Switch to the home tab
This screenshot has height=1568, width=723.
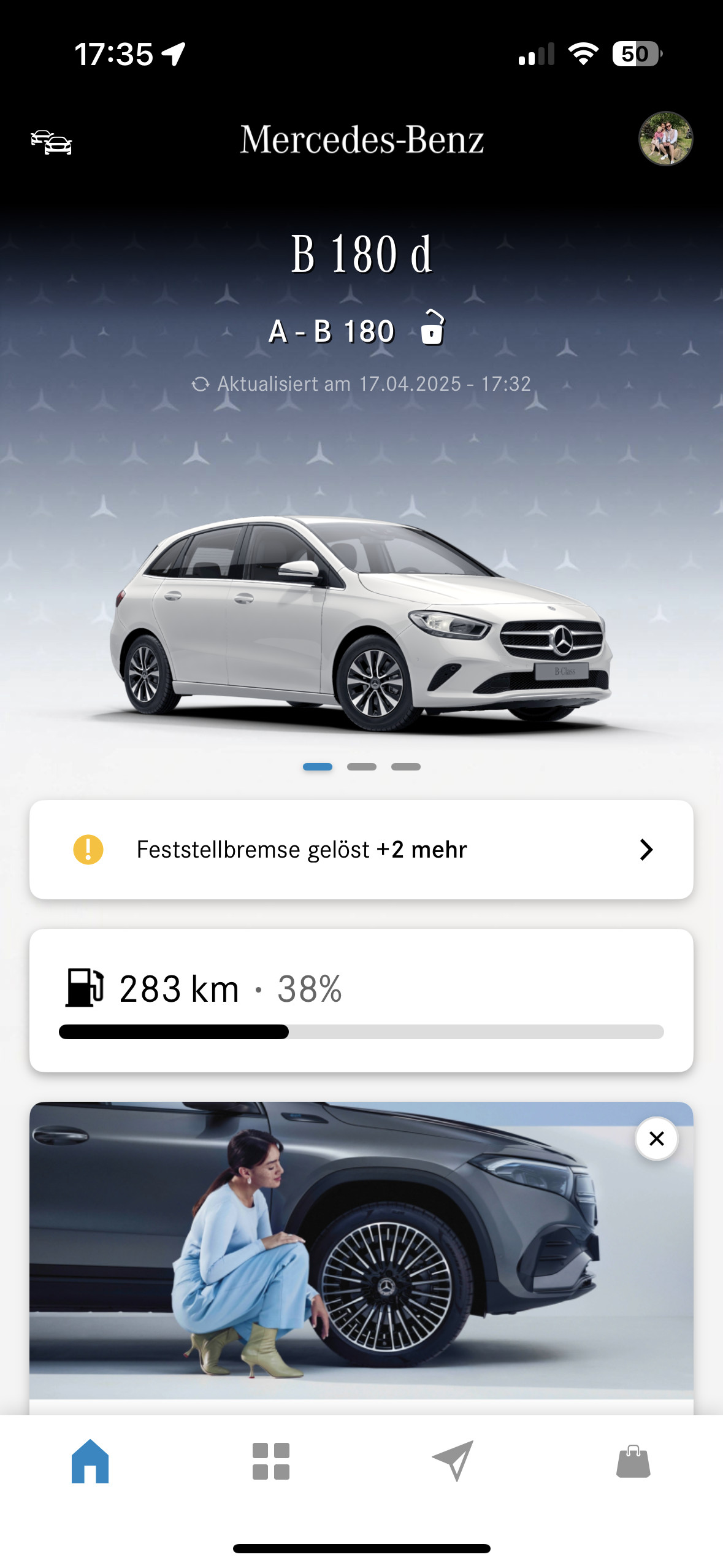click(90, 1461)
